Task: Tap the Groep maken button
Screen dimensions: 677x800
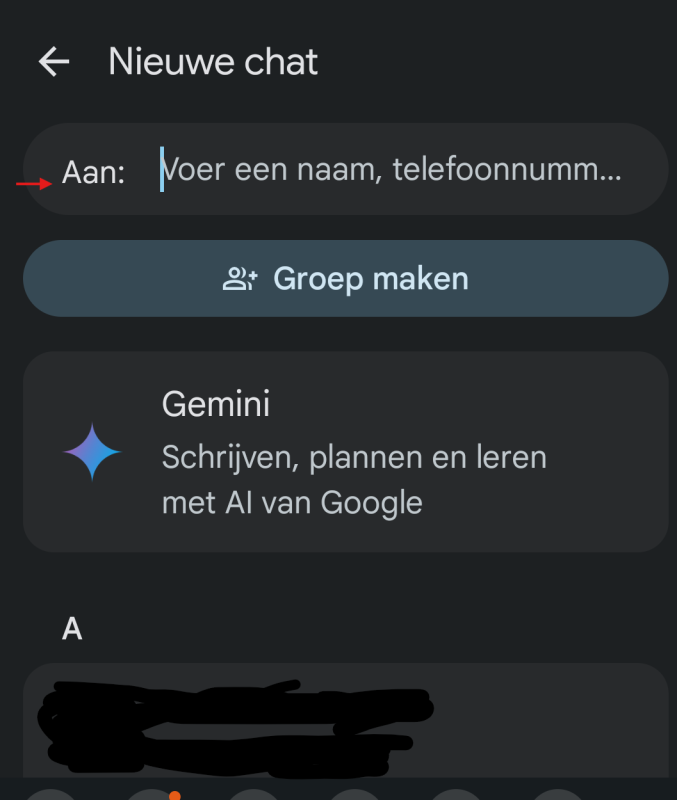Action: pyautogui.click(x=345, y=278)
